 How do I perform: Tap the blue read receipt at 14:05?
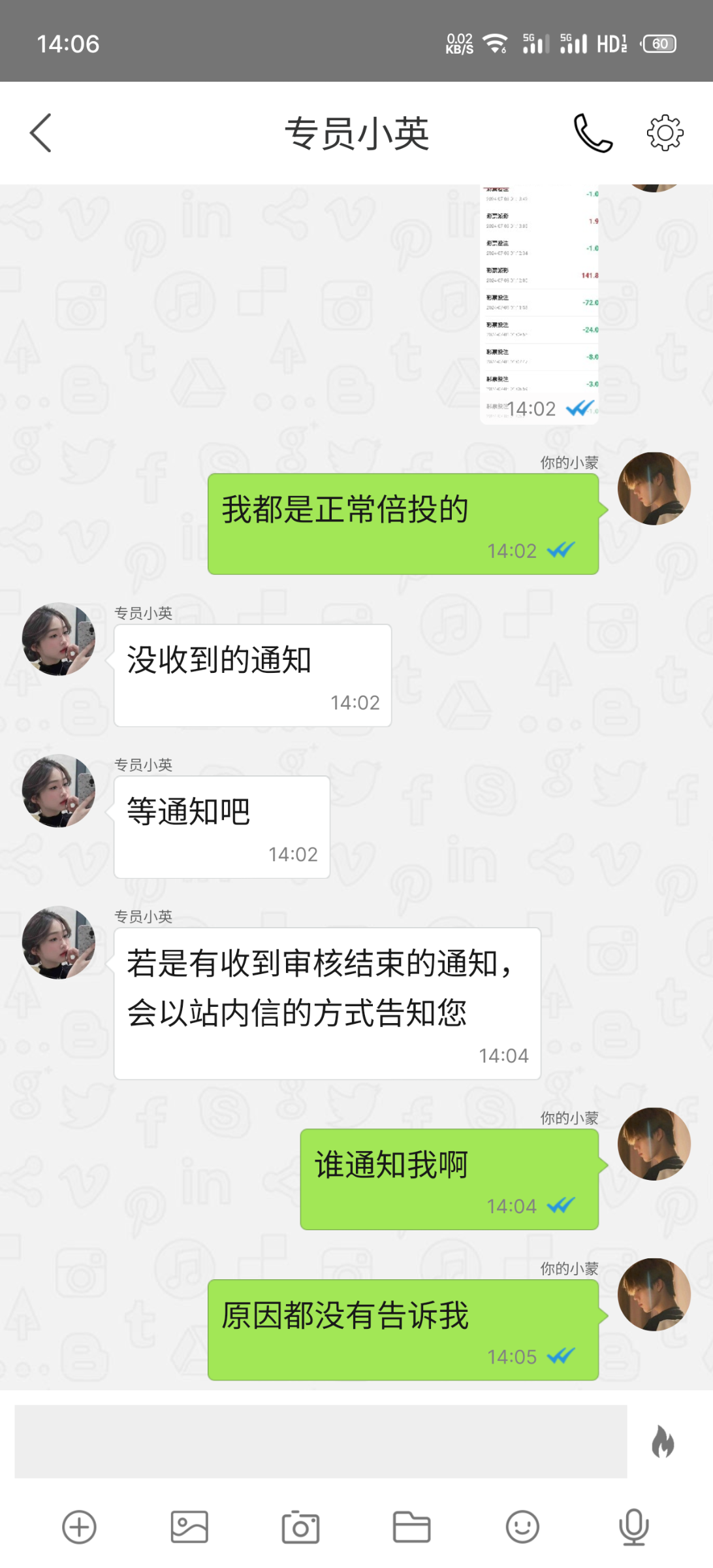click(562, 1357)
